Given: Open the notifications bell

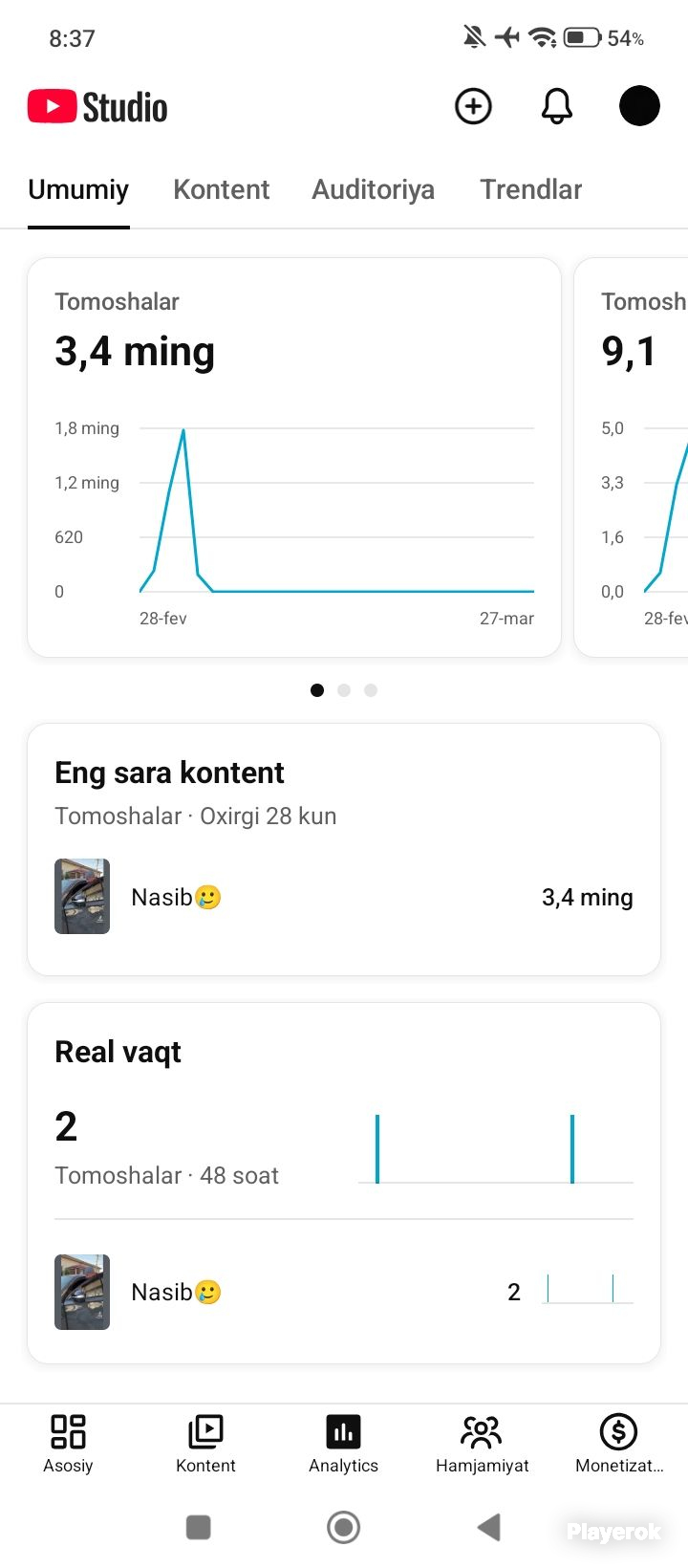Looking at the screenshot, I should [x=556, y=106].
